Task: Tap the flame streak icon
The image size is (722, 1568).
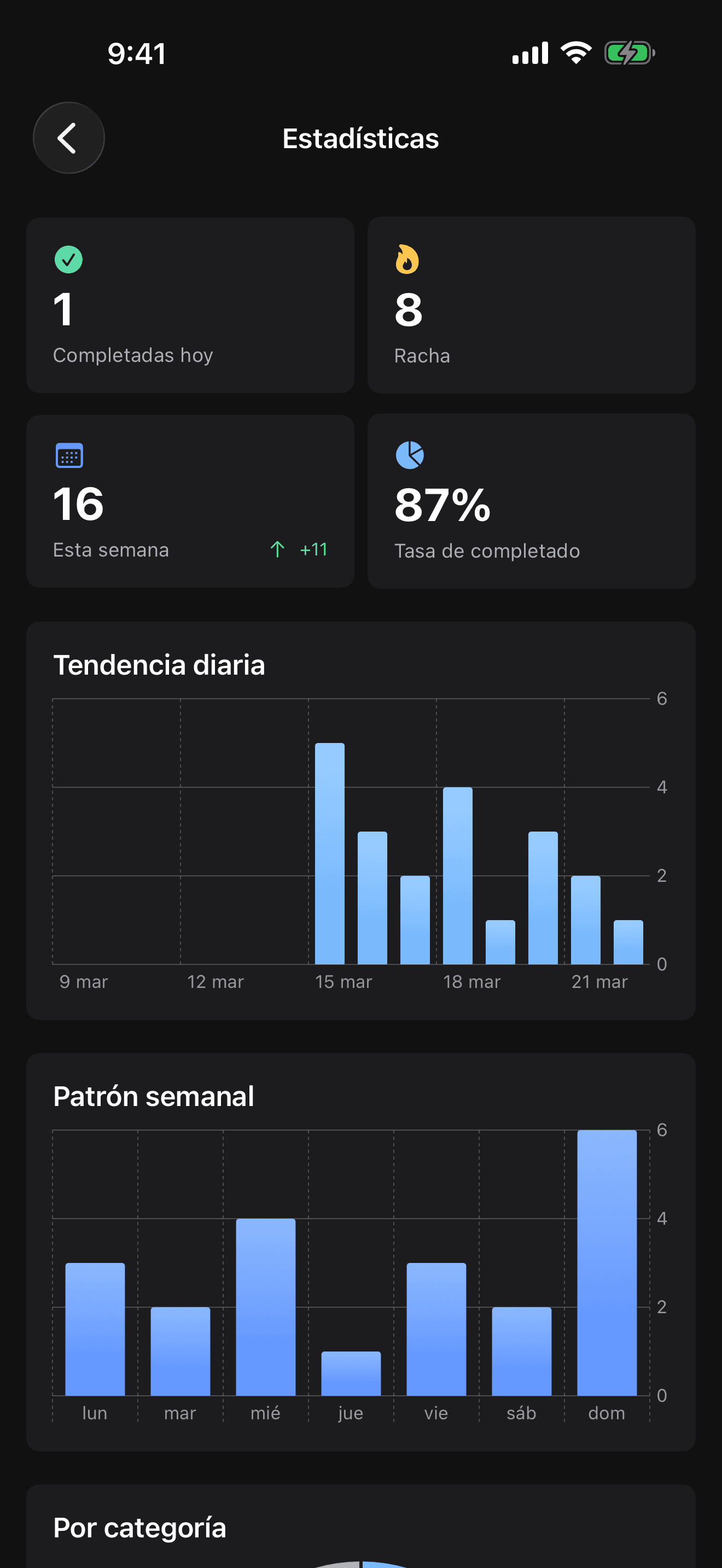Action: [x=407, y=259]
